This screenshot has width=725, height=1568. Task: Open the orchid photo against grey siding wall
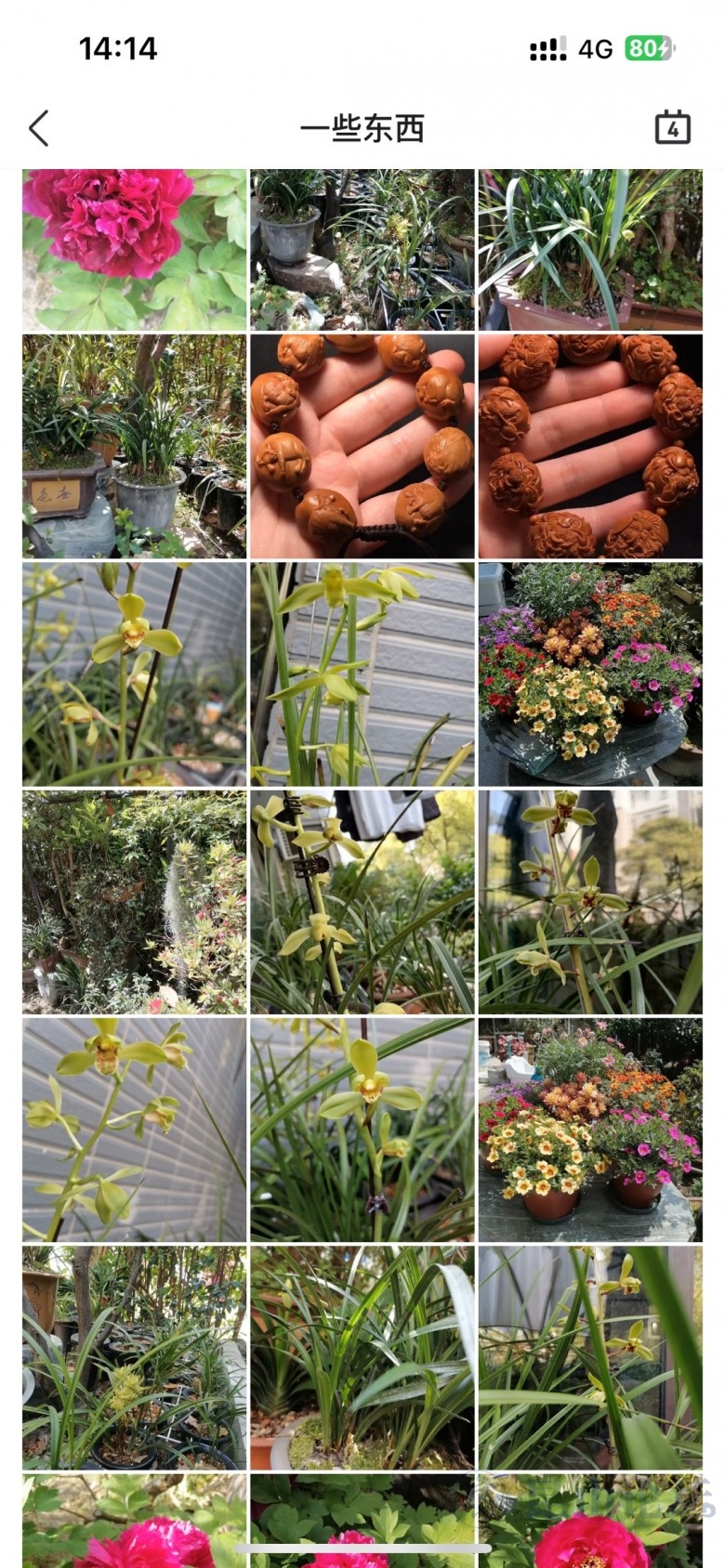click(134, 1129)
